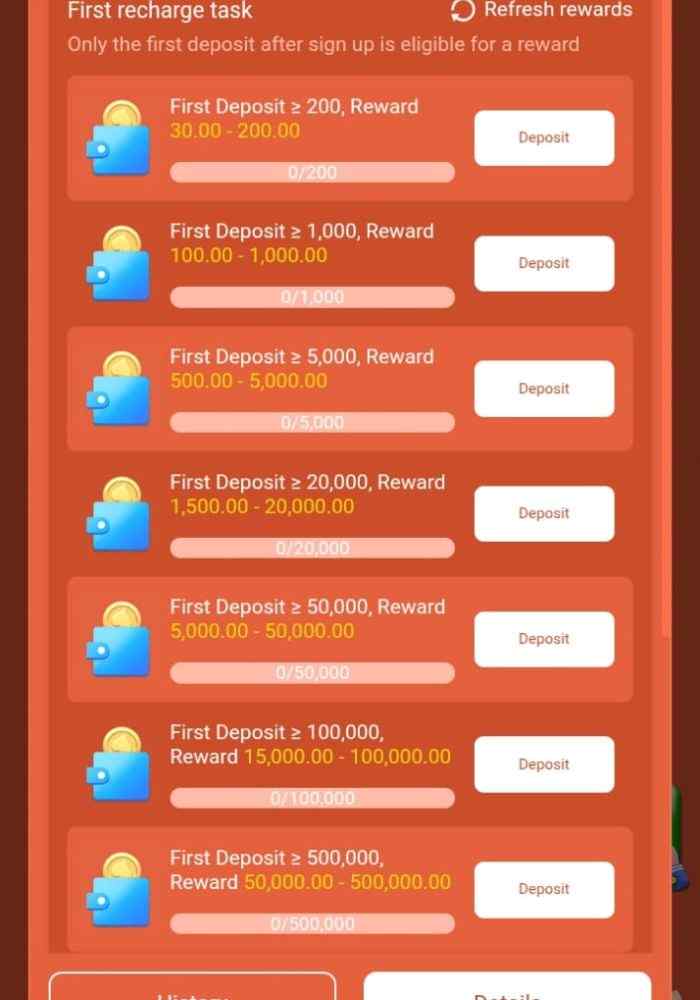Start Deposit for the ≥ 50,000 reward
Screen dimensions: 700x1000
[543, 638]
